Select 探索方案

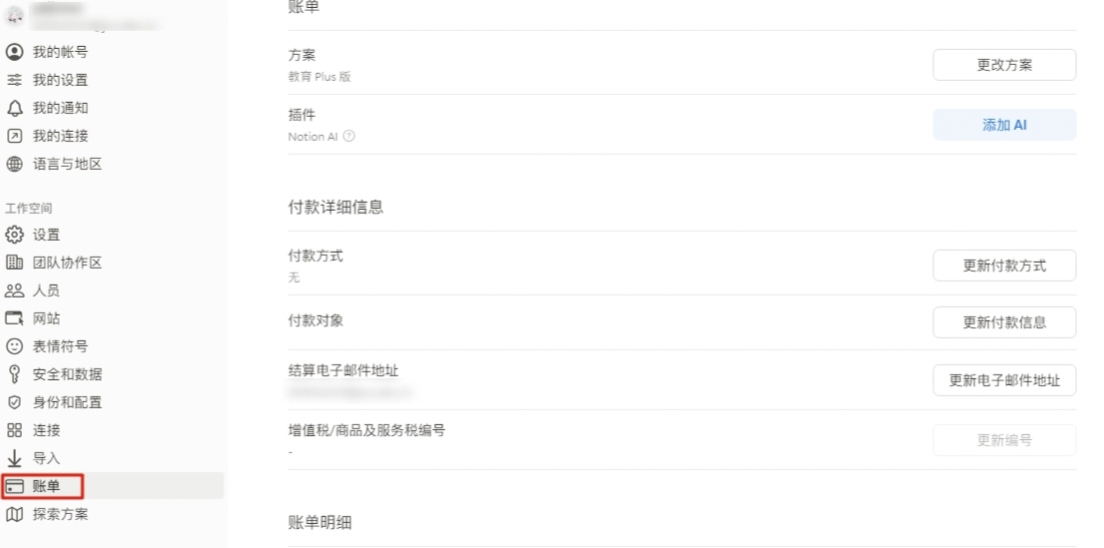tap(59, 515)
